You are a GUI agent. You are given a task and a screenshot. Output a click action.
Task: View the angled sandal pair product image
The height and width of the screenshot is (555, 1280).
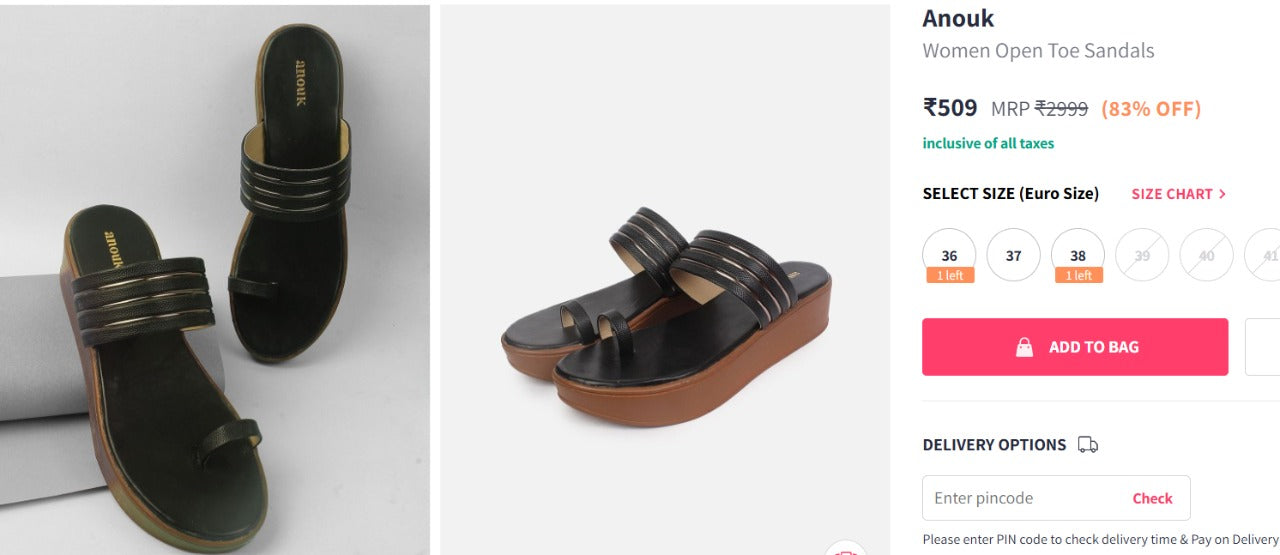click(664, 280)
